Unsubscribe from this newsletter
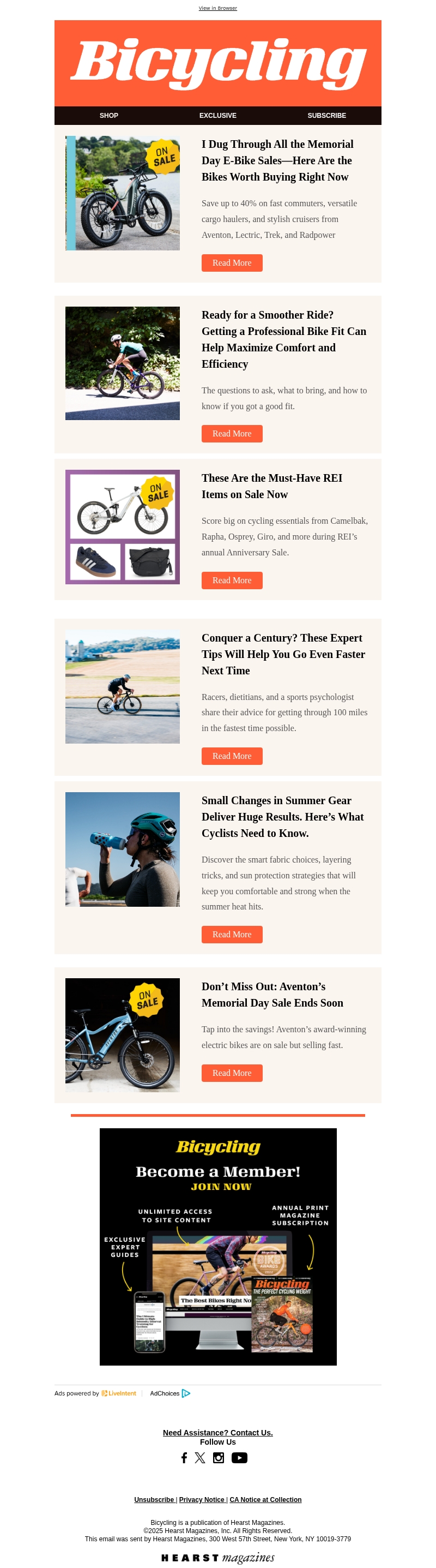436x1568 pixels. point(154,1500)
